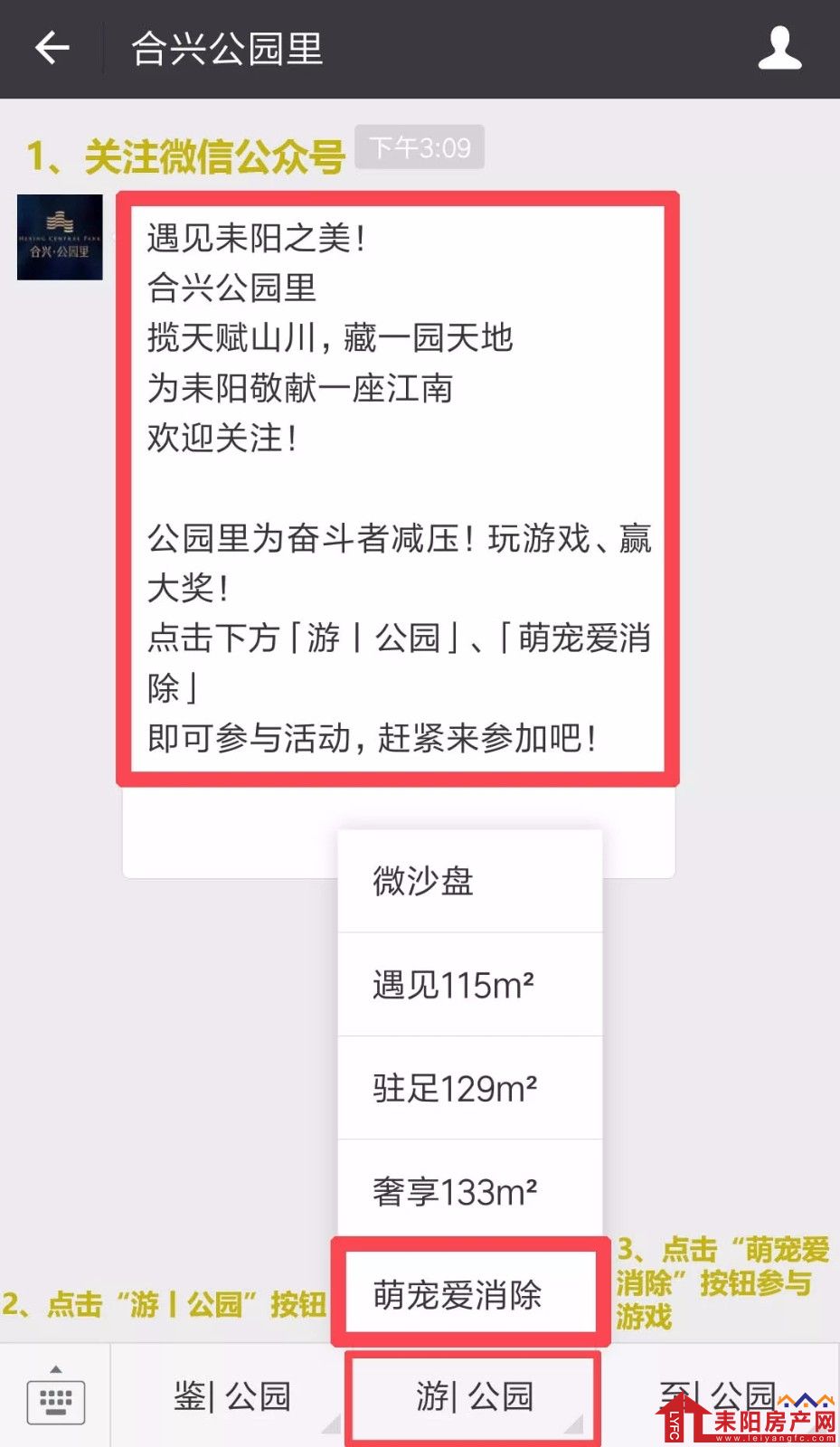Open the 鉴|公园 menu
840x1447 pixels.
(x=231, y=1396)
